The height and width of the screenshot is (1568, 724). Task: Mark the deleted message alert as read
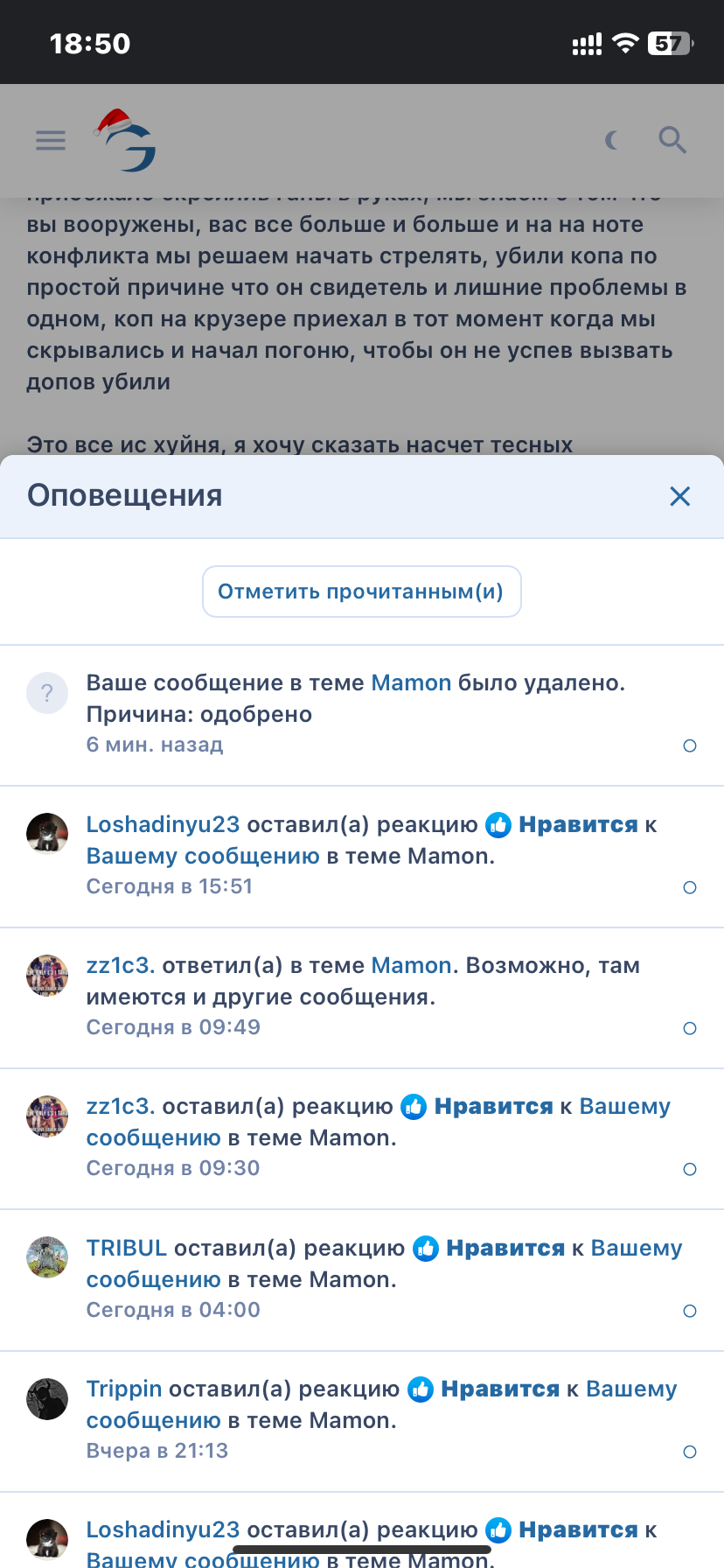click(x=689, y=745)
